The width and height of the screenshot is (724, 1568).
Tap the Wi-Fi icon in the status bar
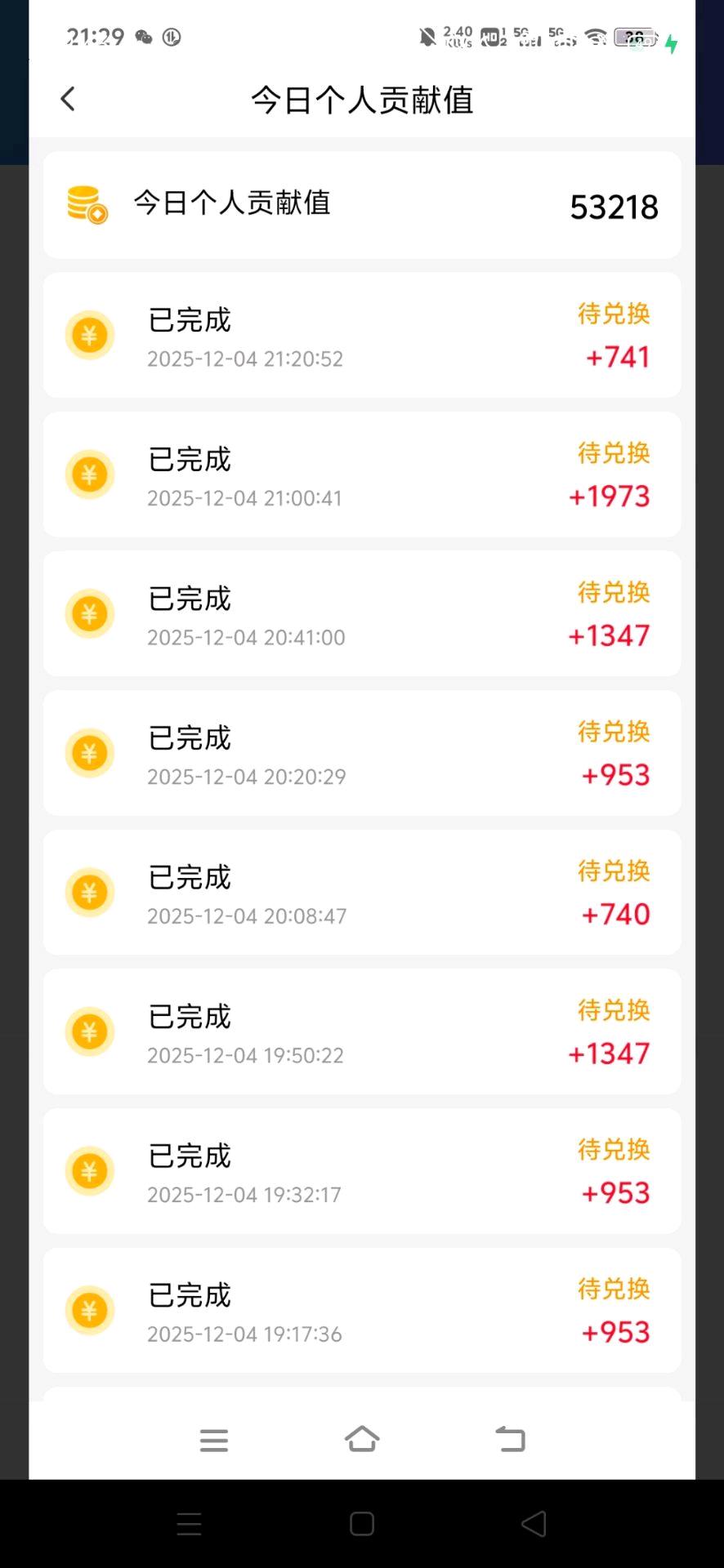[x=595, y=37]
